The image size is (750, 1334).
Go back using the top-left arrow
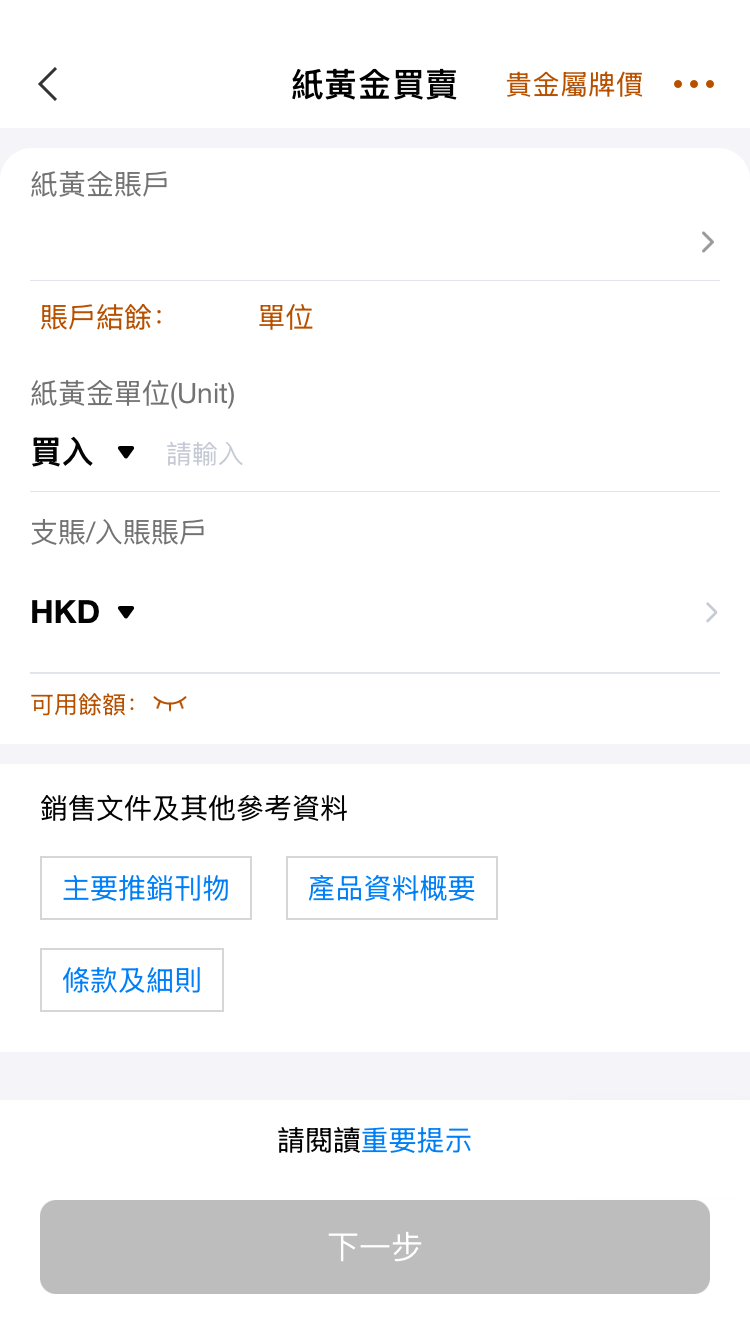(48, 84)
